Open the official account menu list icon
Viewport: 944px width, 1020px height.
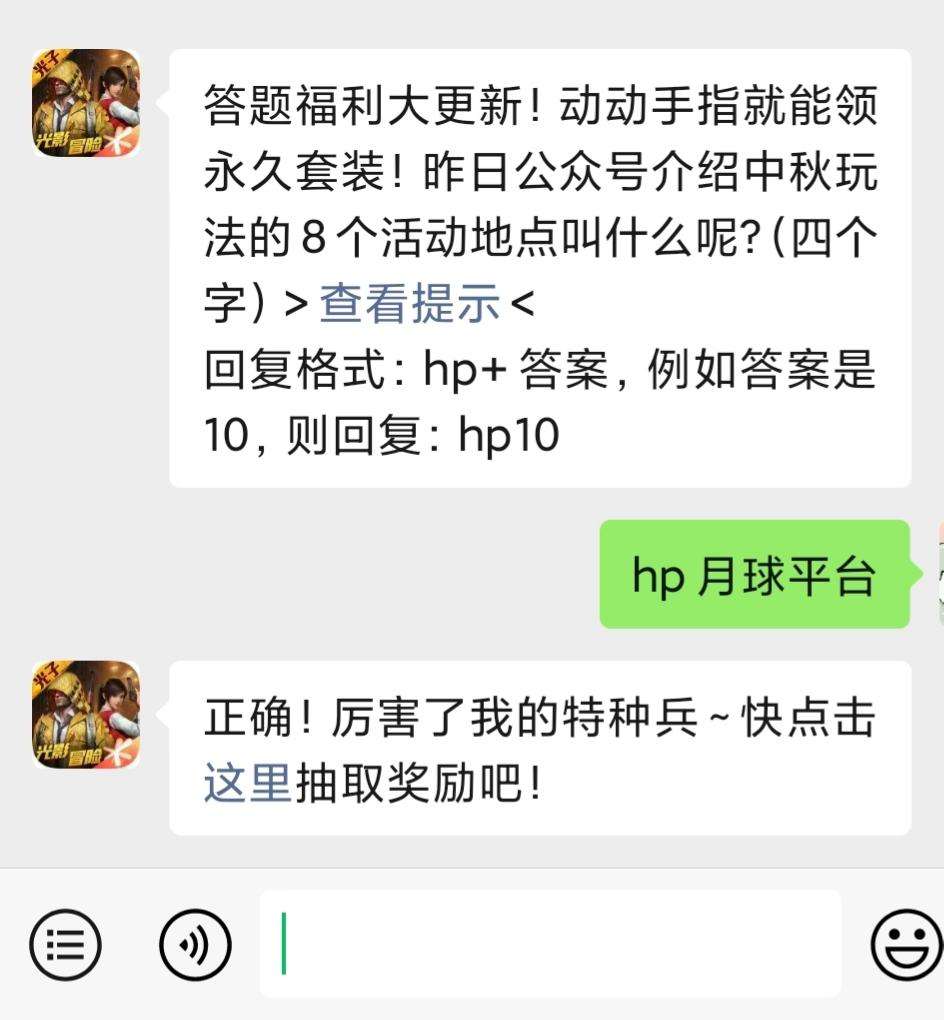tap(65, 943)
